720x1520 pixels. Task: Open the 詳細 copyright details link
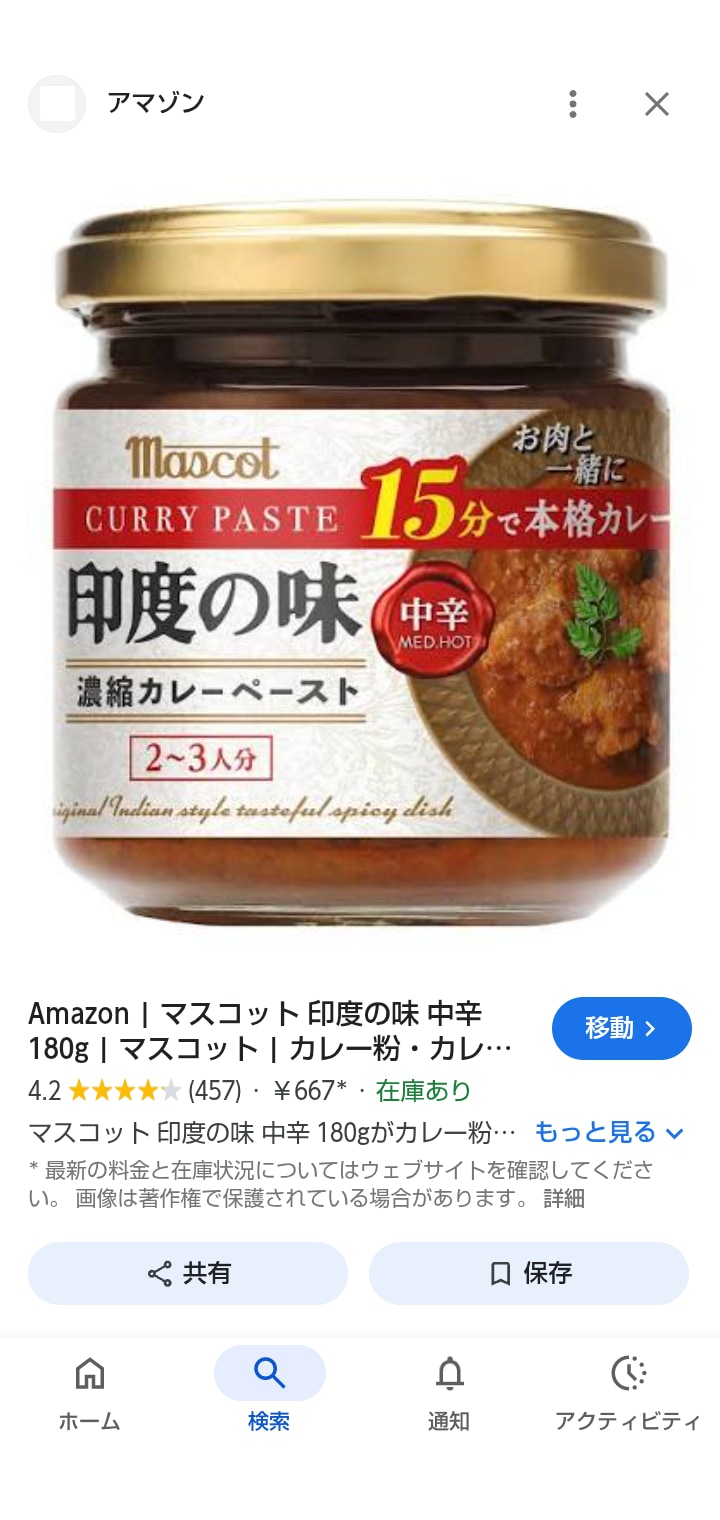point(564,1198)
